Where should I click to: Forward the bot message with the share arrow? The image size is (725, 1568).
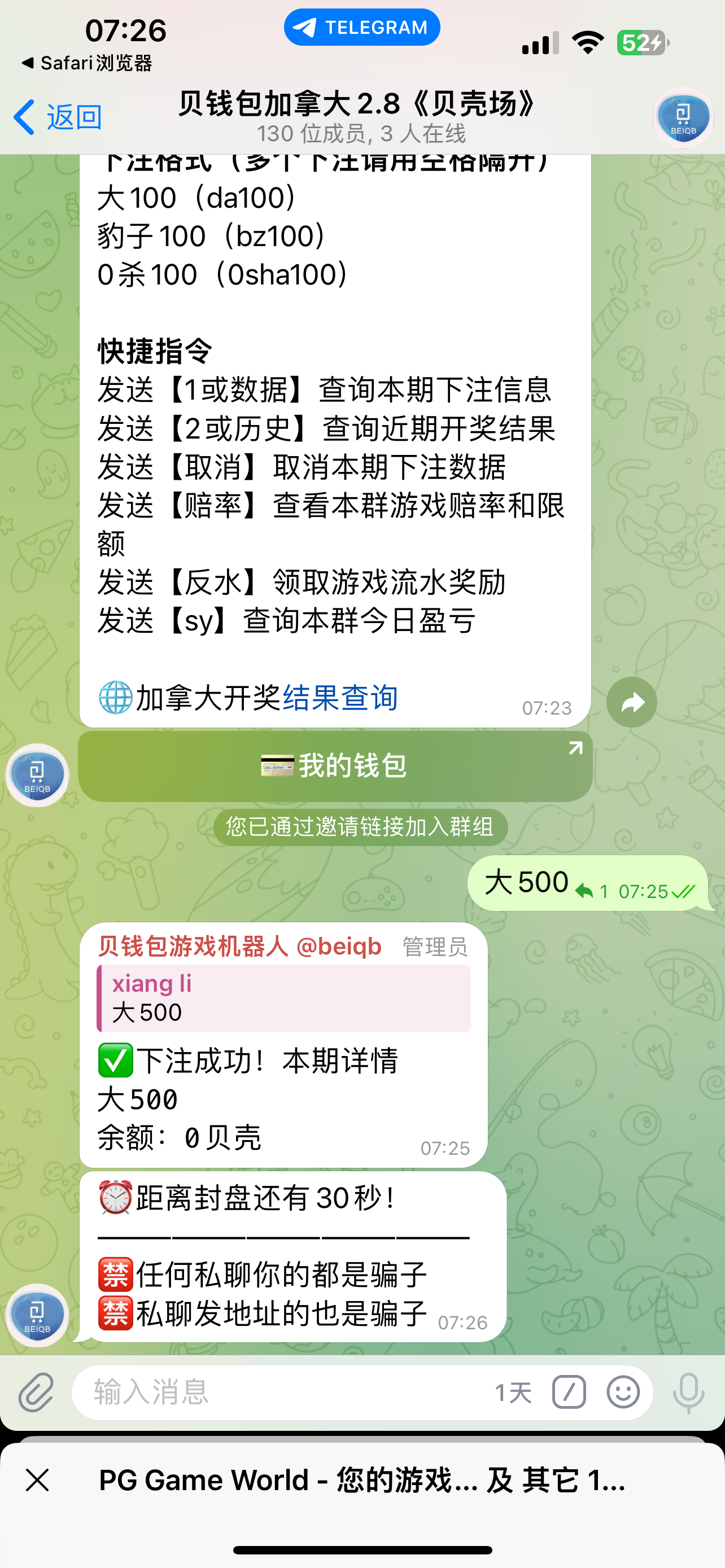[631, 702]
